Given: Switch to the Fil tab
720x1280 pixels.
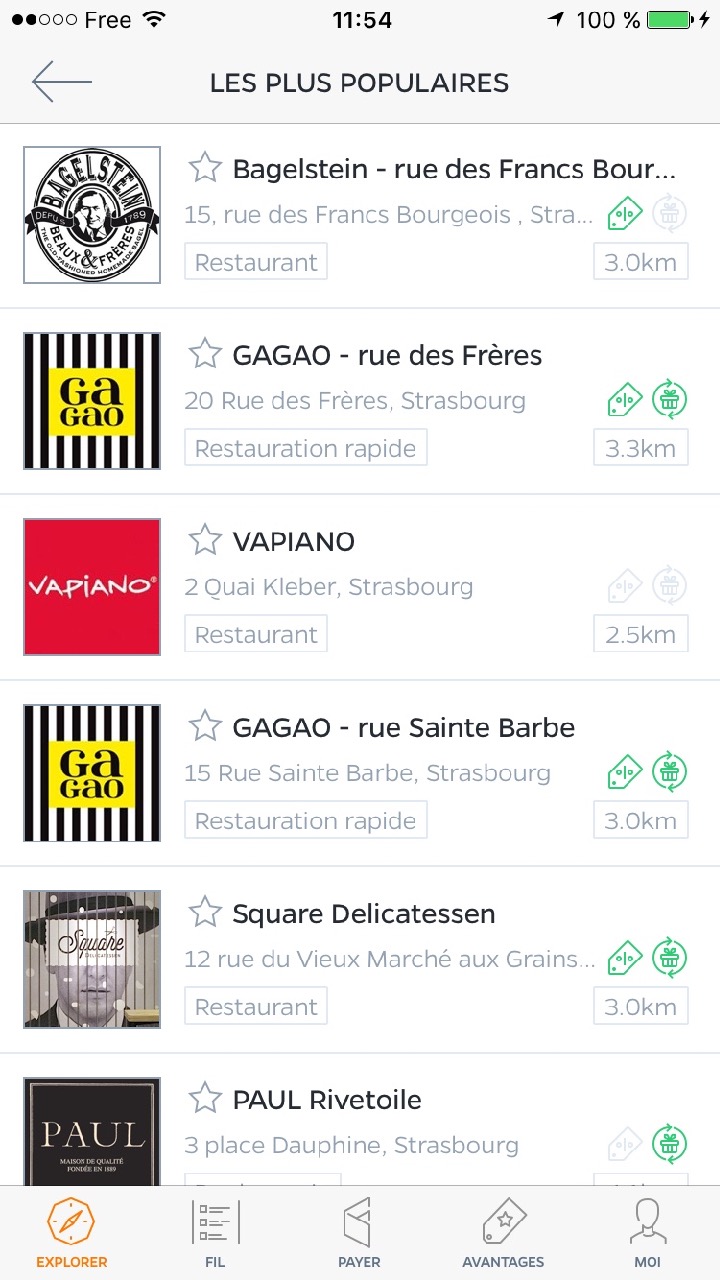Looking at the screenshot, I should [215, 1232].
